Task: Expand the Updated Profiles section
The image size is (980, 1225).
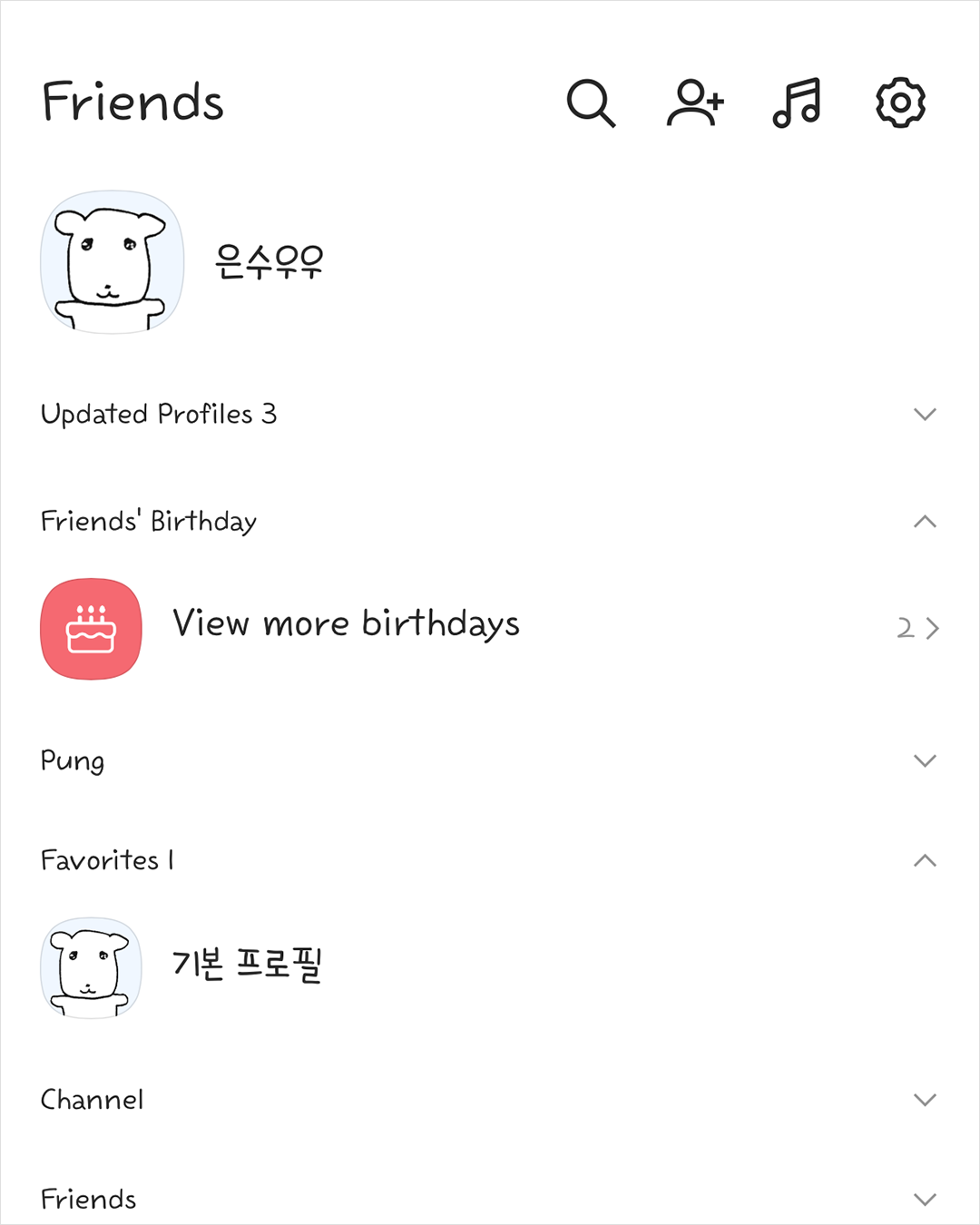Action: (925, 415)
